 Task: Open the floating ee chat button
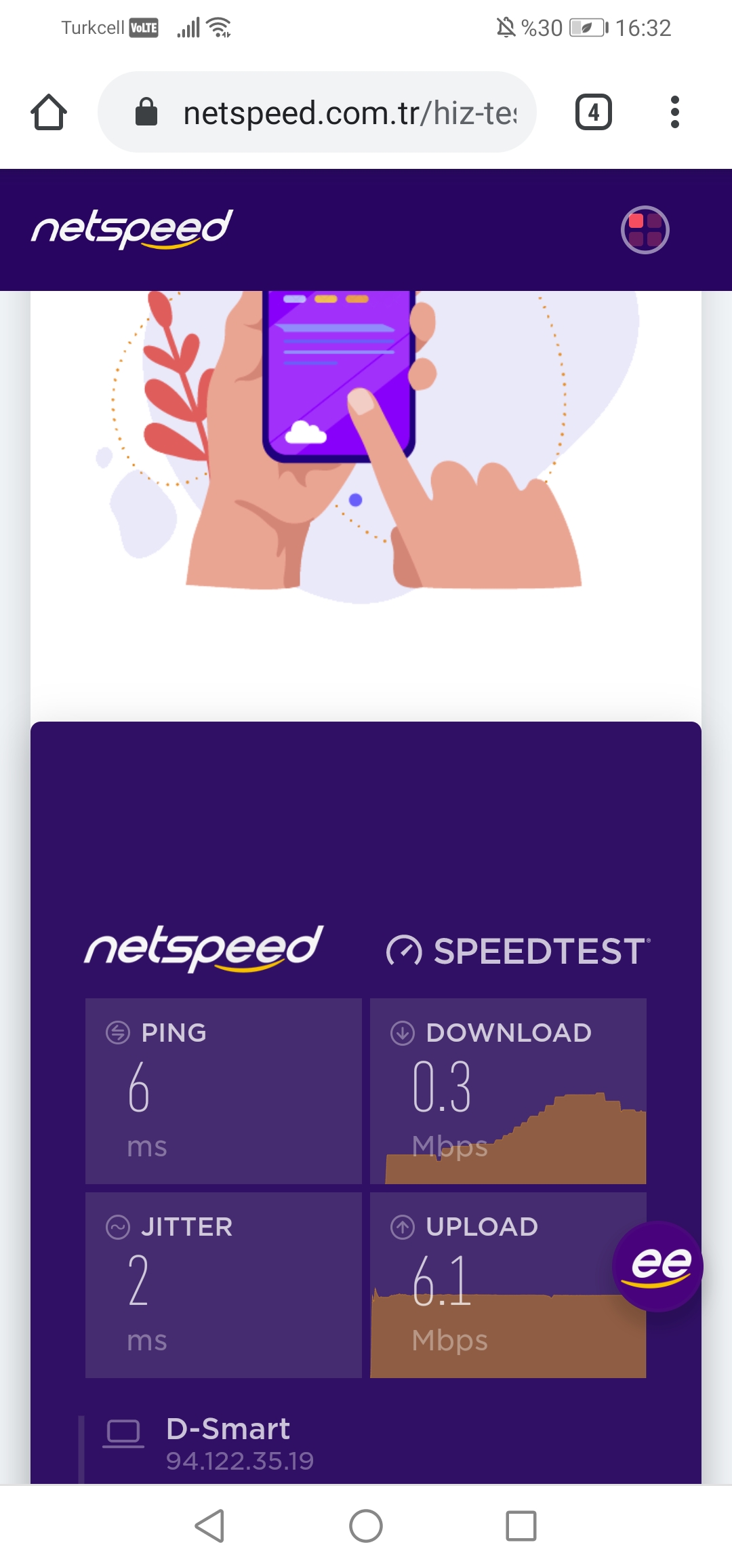pyautogui.click(x=657, y=1266)
